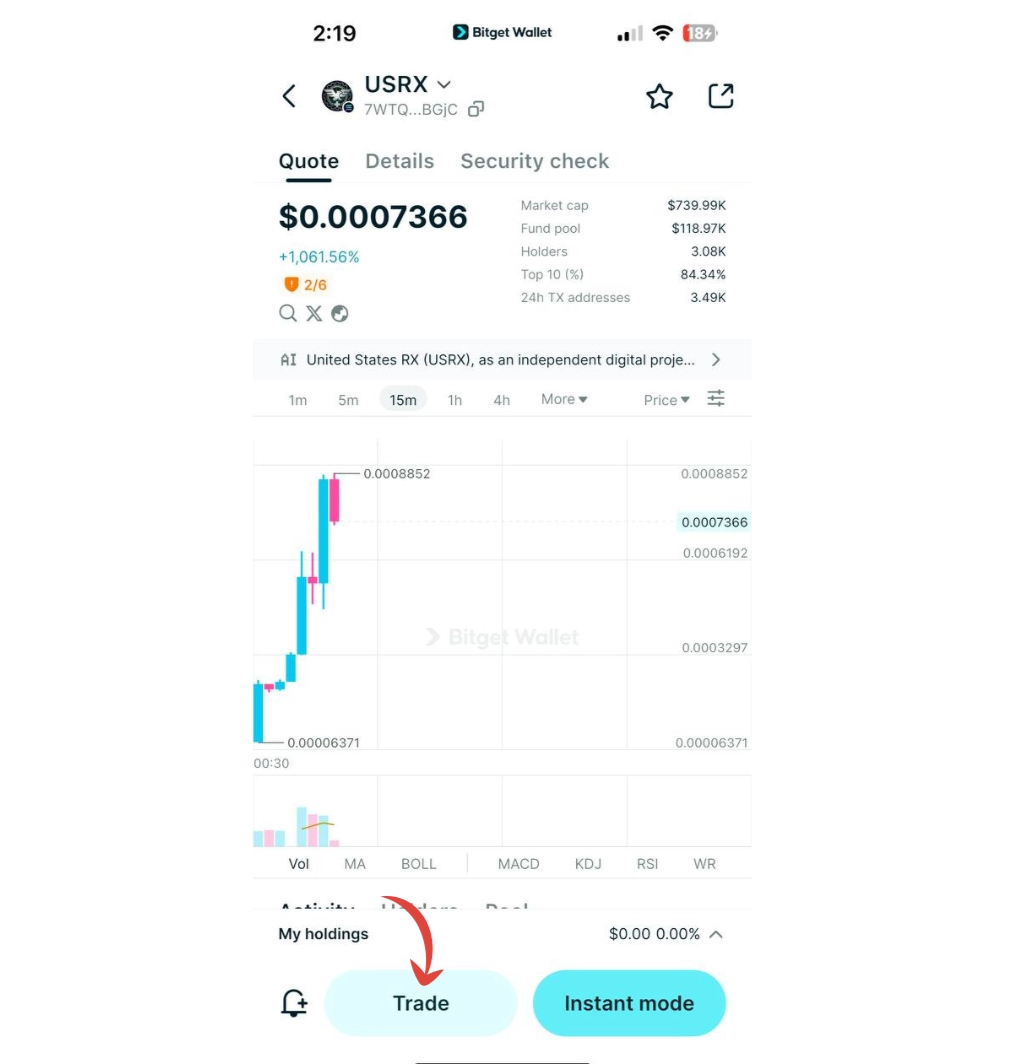Go back using the top-left arrow
This screenshot has height=1064, width=1015.
tap(289, 96)
